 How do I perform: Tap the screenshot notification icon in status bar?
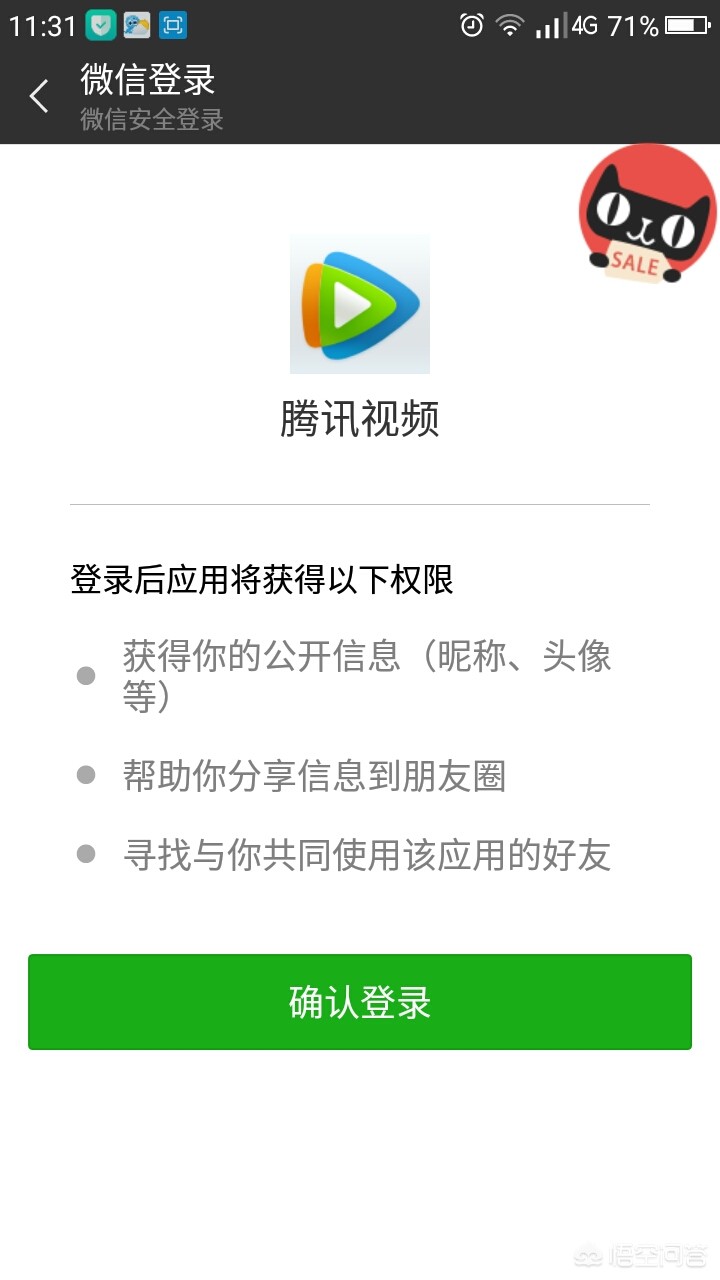pos(172,25)
